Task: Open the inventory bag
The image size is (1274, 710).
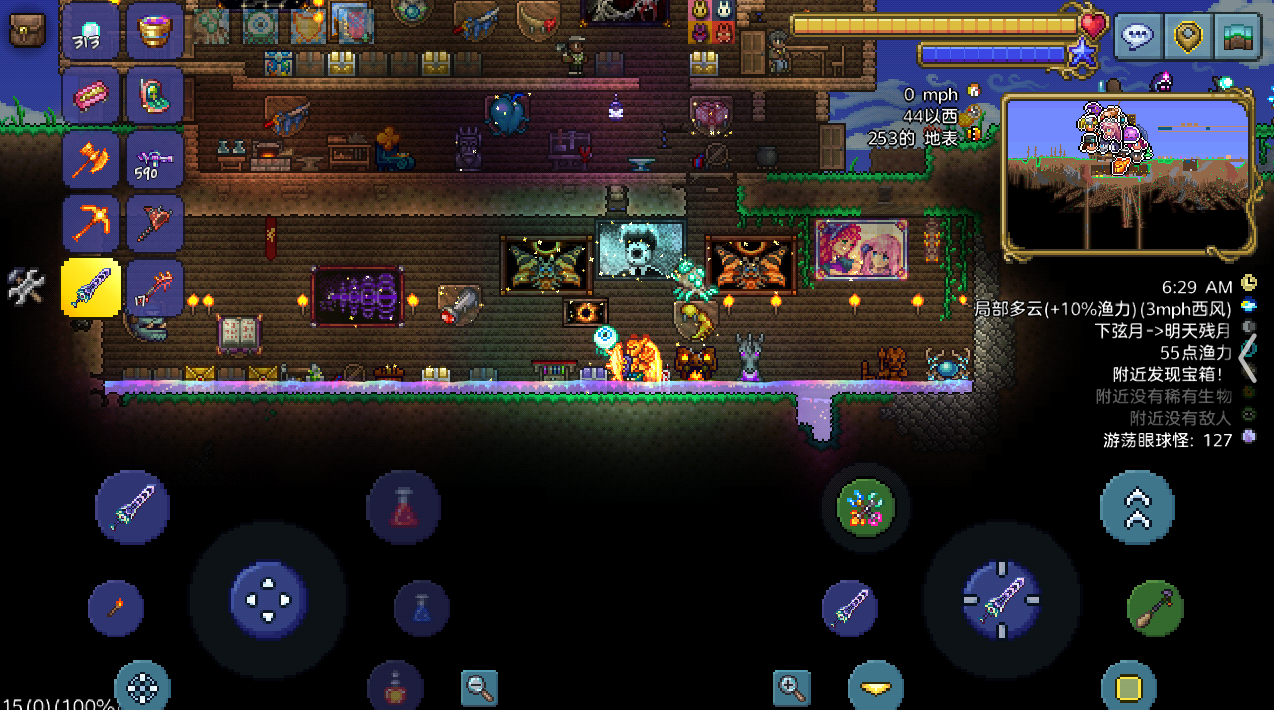Action: (x=27, y=29)
